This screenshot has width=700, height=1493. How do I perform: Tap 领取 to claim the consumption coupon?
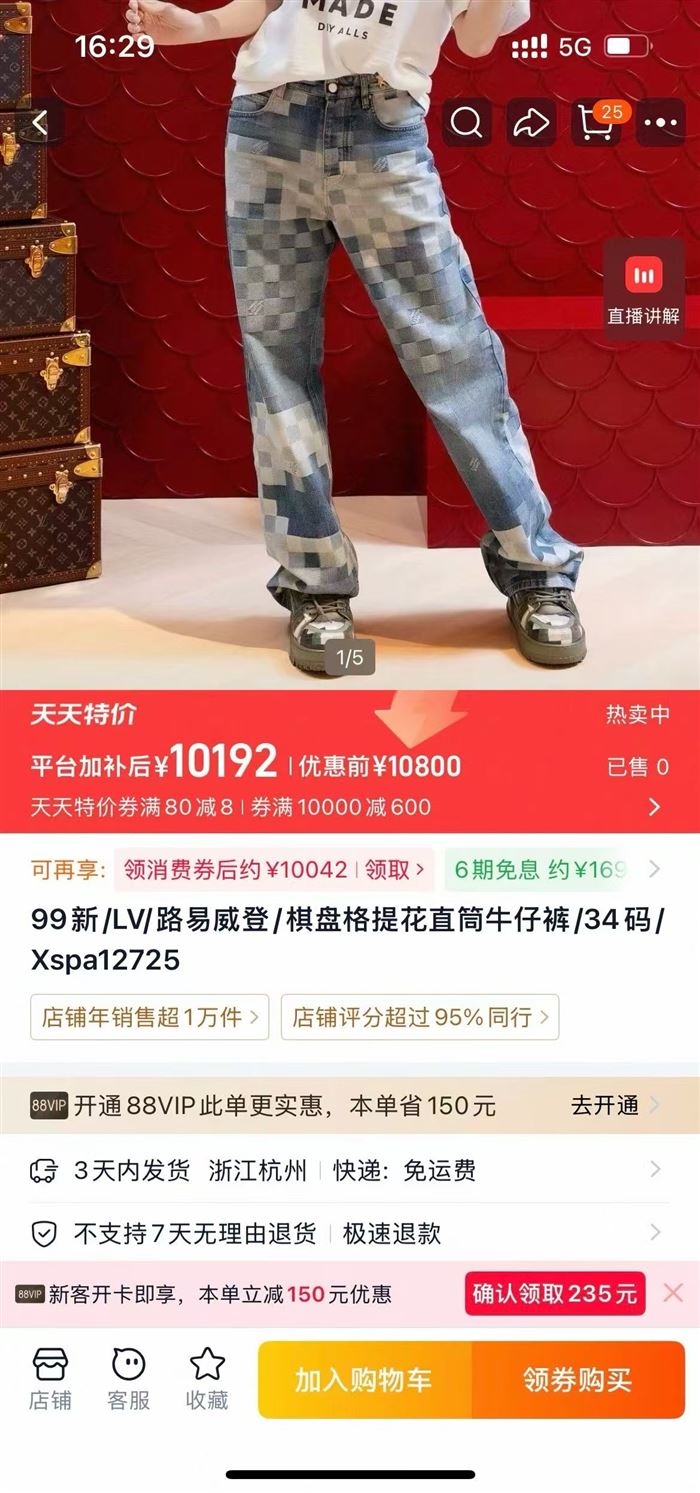395,869
